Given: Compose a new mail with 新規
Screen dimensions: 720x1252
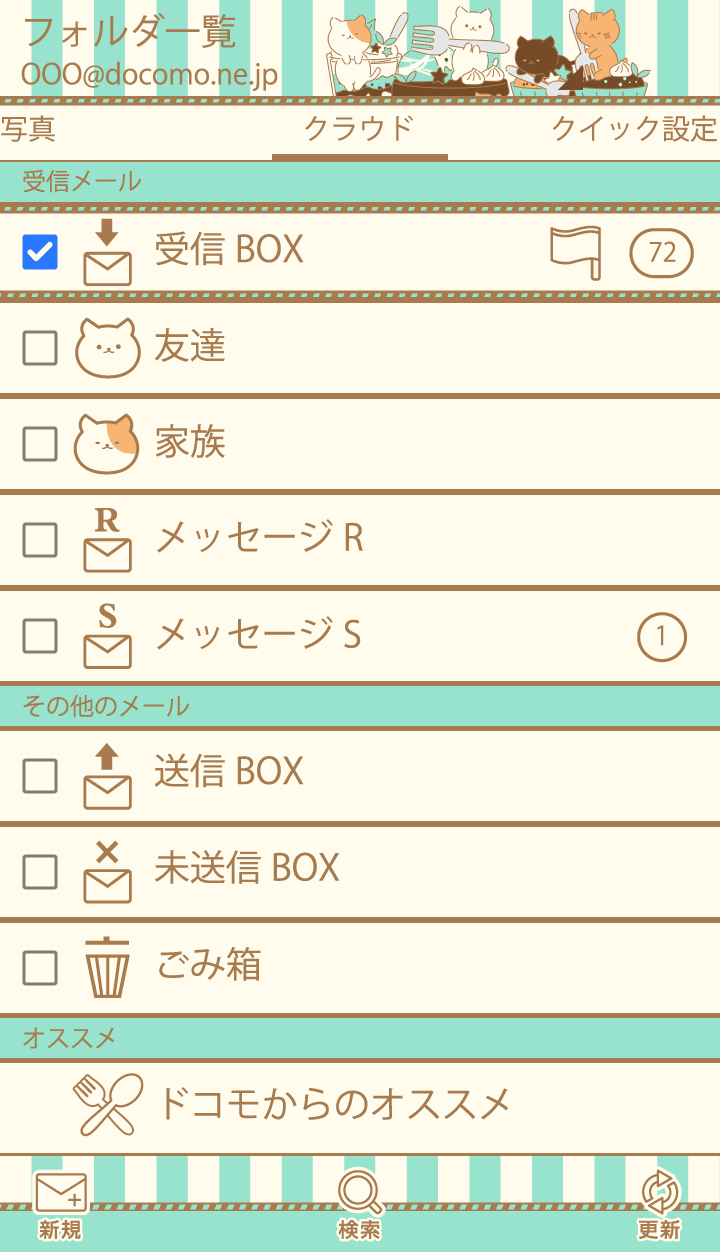Looking at the screenshot, I should pos(60,1206).
